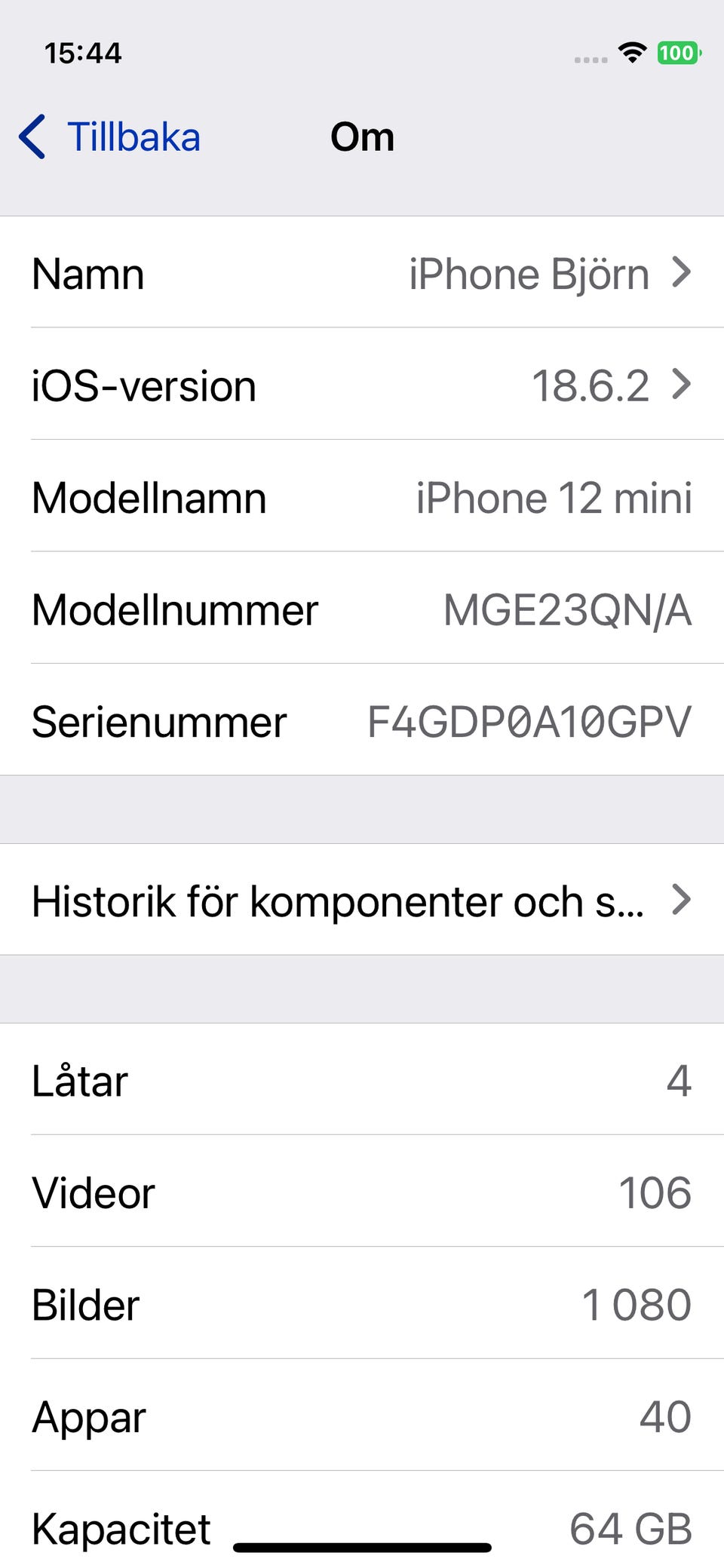
Task: Tap the back chevron icon next to Tillbaka
Action: click(32, 137)
